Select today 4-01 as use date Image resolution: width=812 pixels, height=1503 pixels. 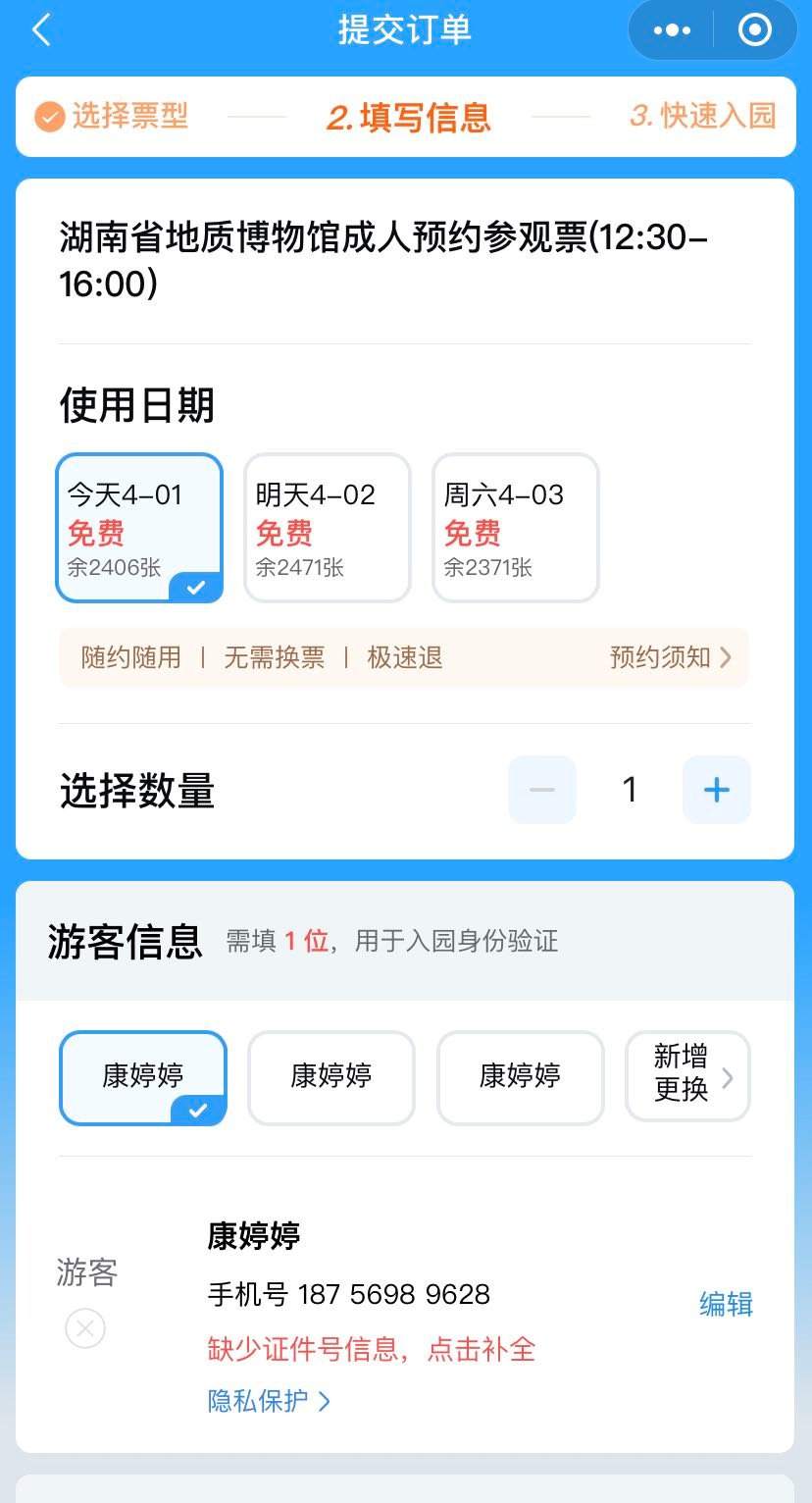pyautogui.click(x=139, y=528)
